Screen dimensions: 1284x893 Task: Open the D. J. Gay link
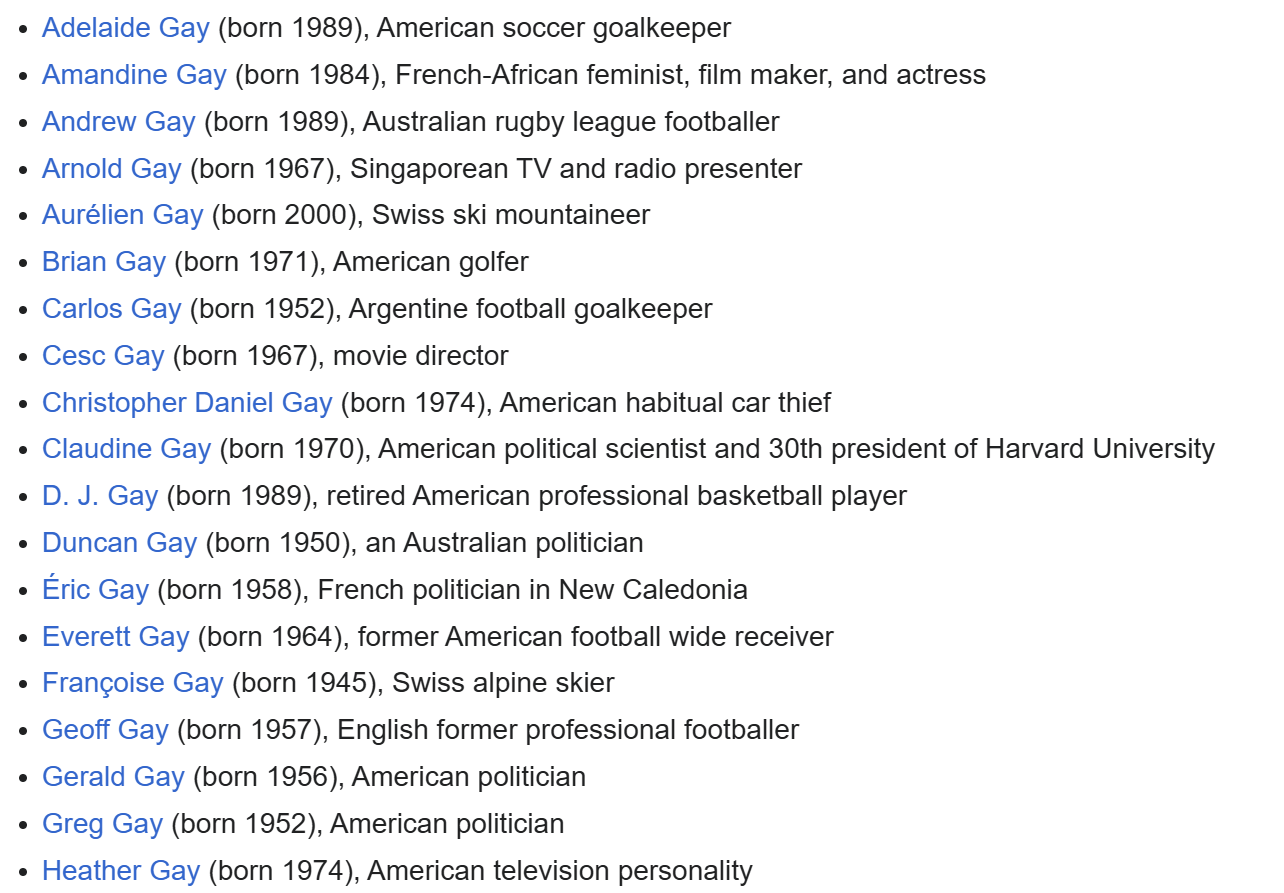click(100, 496)
